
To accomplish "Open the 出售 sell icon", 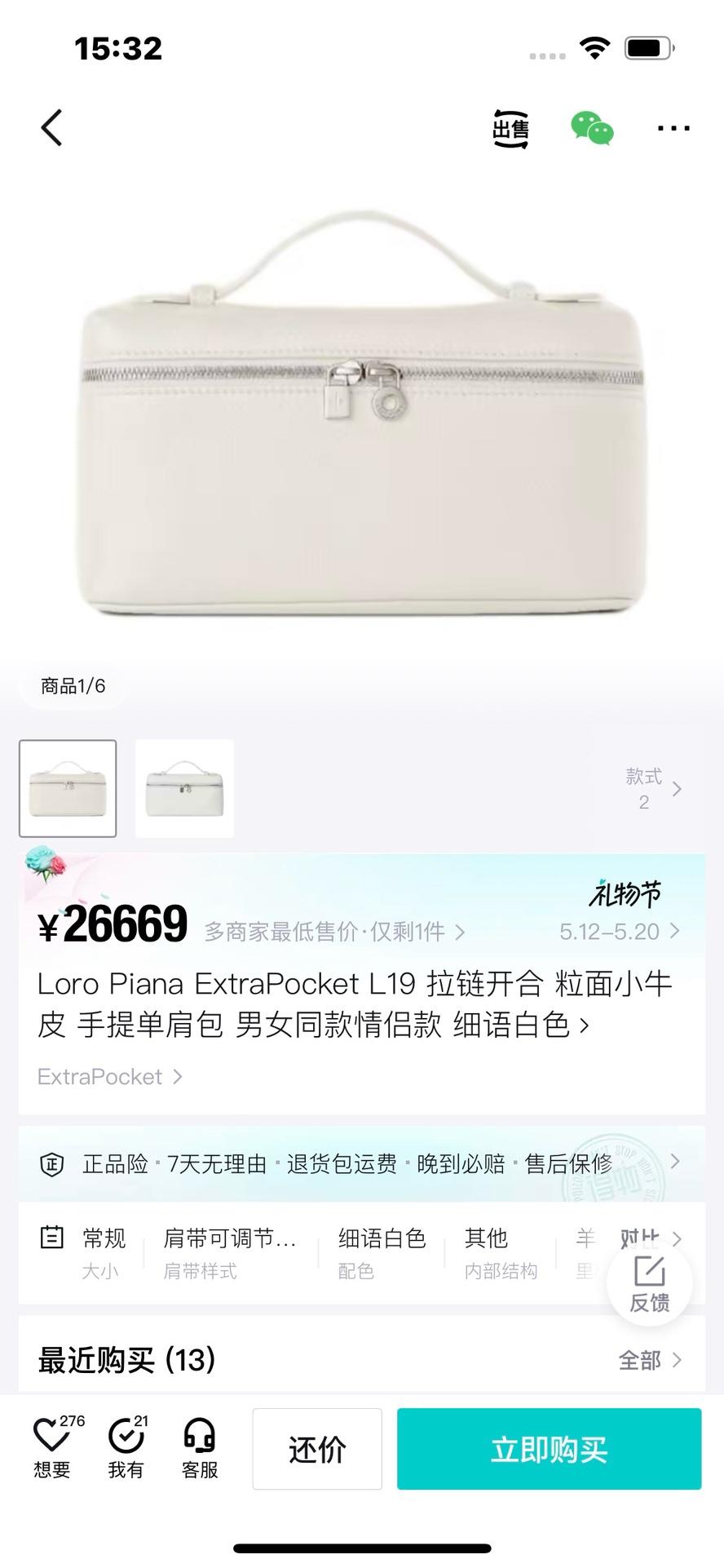I will click(x=511, y=129).
